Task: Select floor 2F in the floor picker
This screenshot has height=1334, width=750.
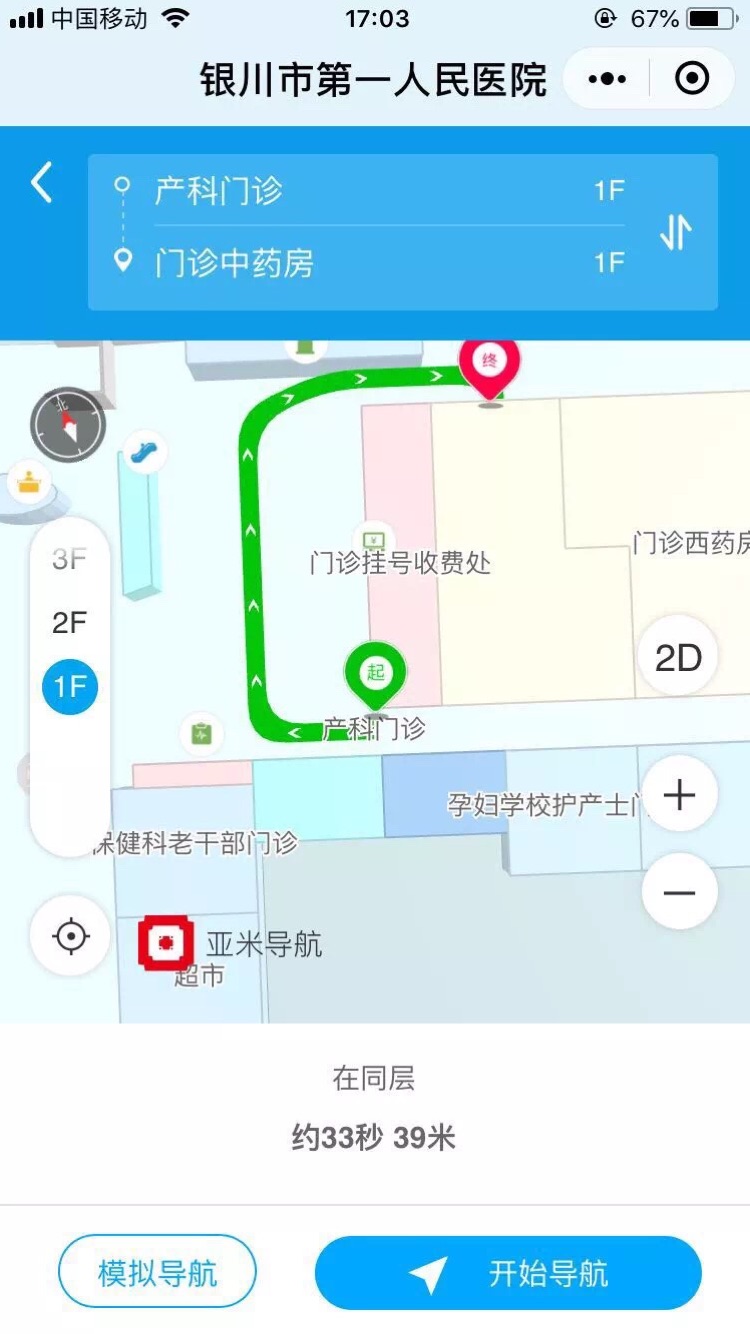Action: pyautogui.click(x=69, y=622)
